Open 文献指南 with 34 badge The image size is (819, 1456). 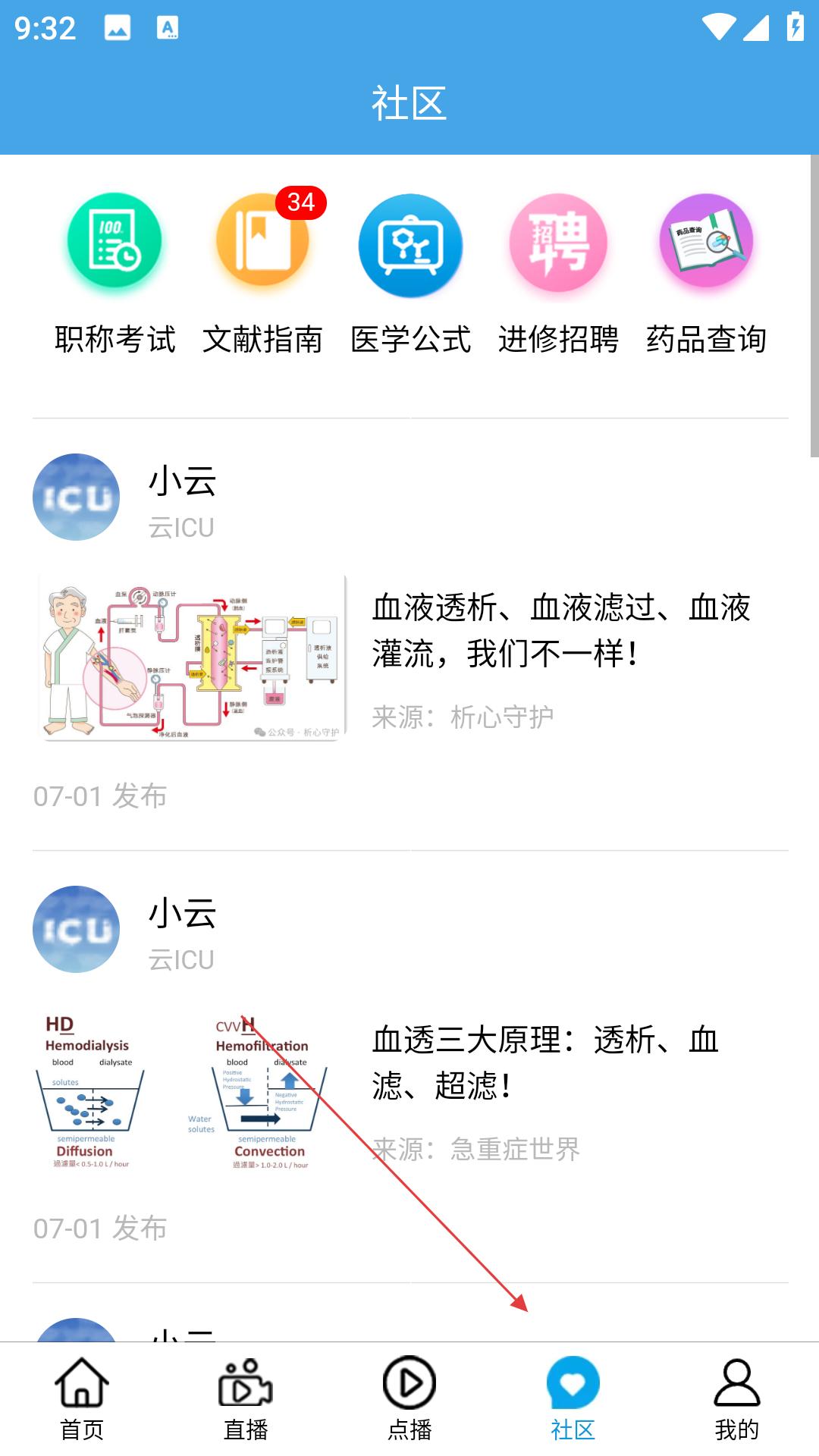coord(262,273)
